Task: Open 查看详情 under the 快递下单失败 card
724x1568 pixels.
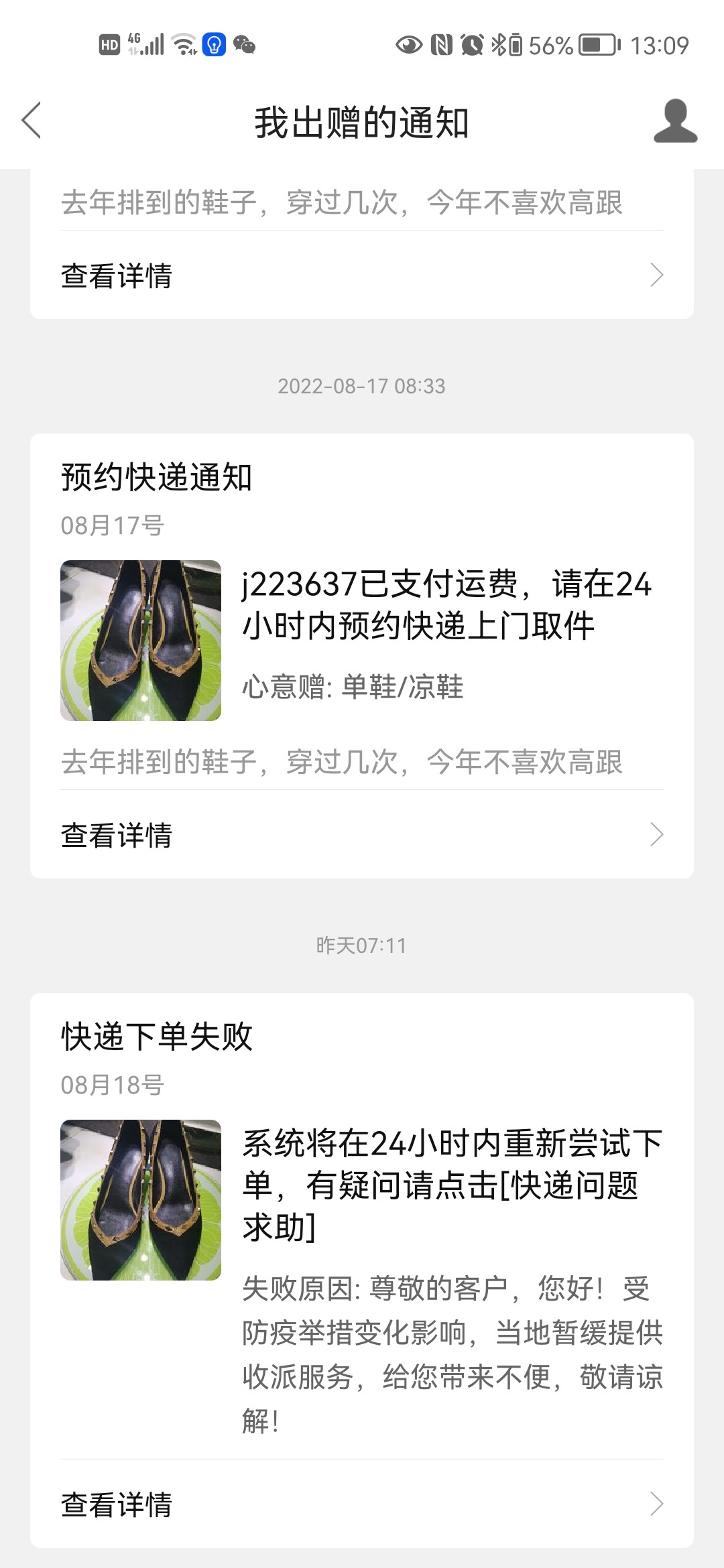Action: click(x=362, y=1505)
